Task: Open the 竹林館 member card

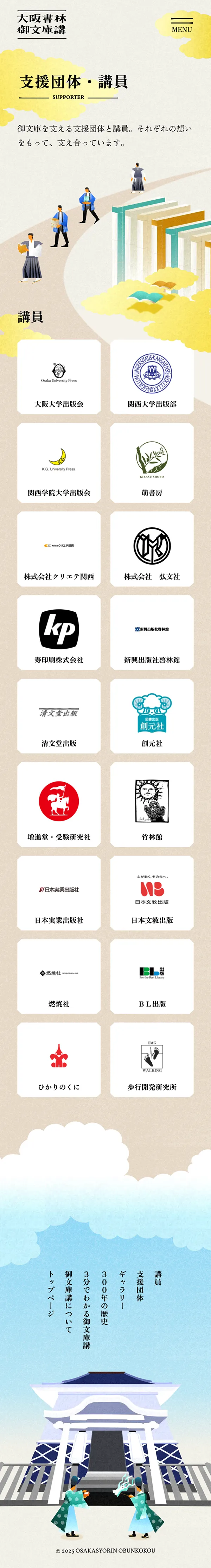Action: 152,805
